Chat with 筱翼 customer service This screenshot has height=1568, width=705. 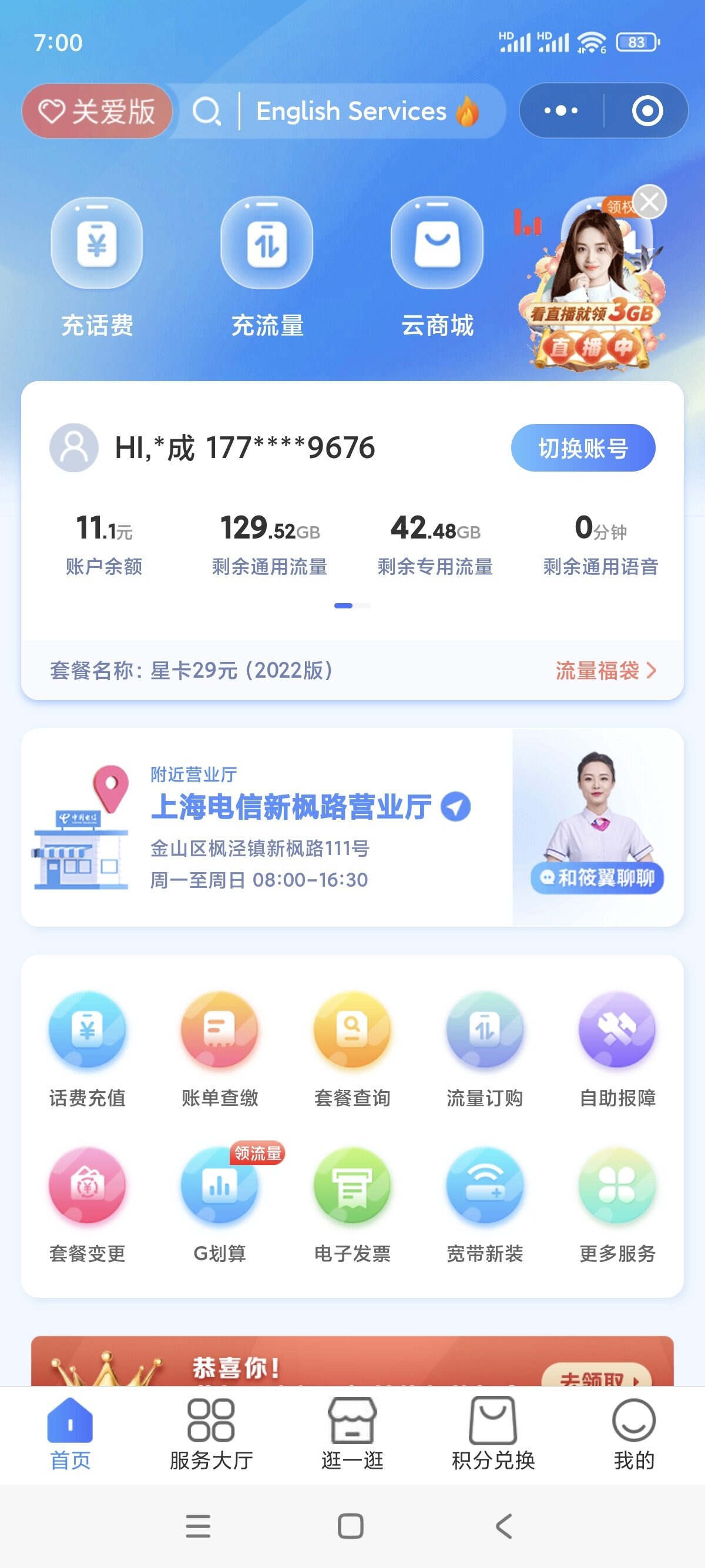(x=597, y=877)
